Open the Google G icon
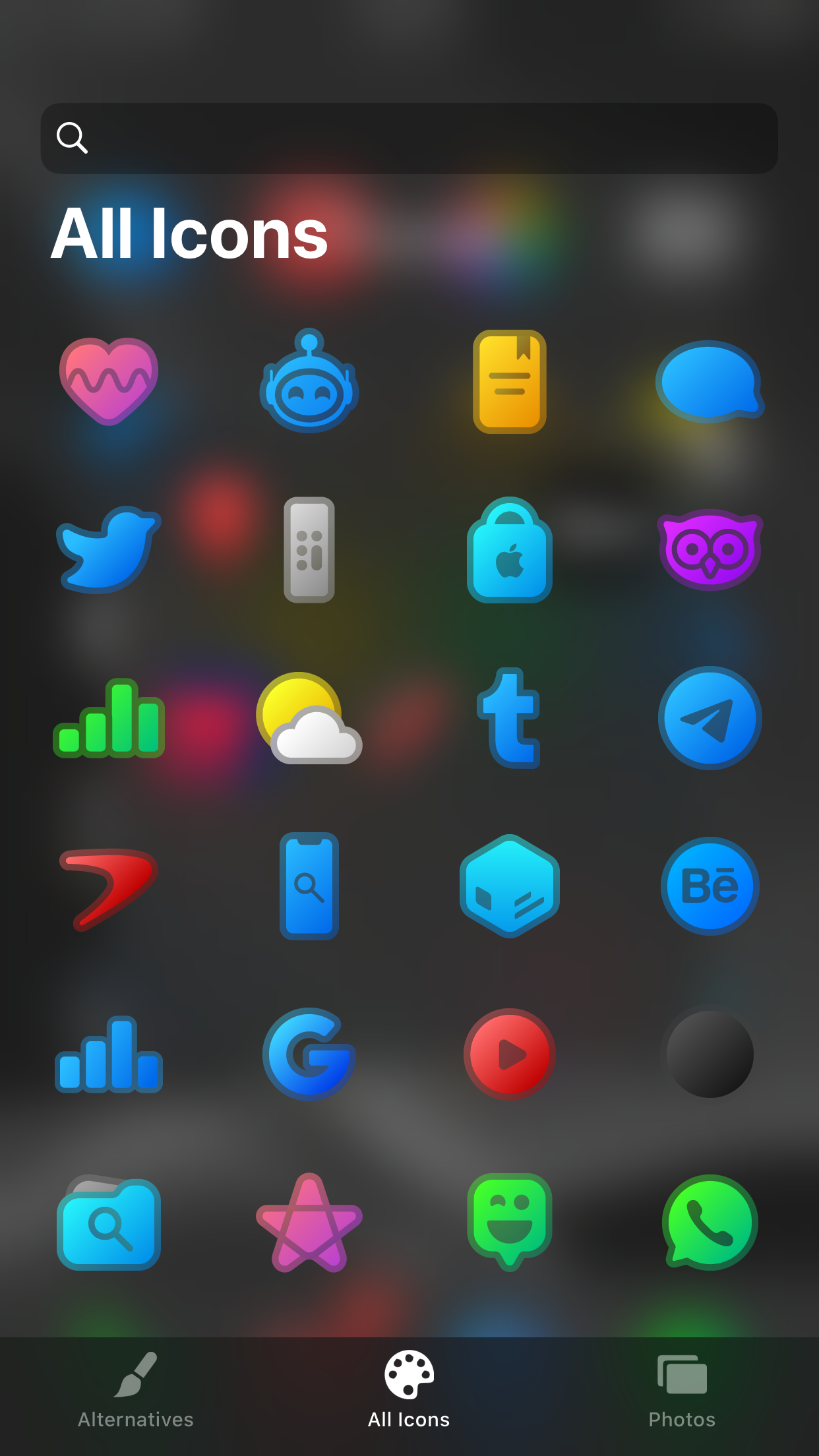 (x=309, y=1054)
